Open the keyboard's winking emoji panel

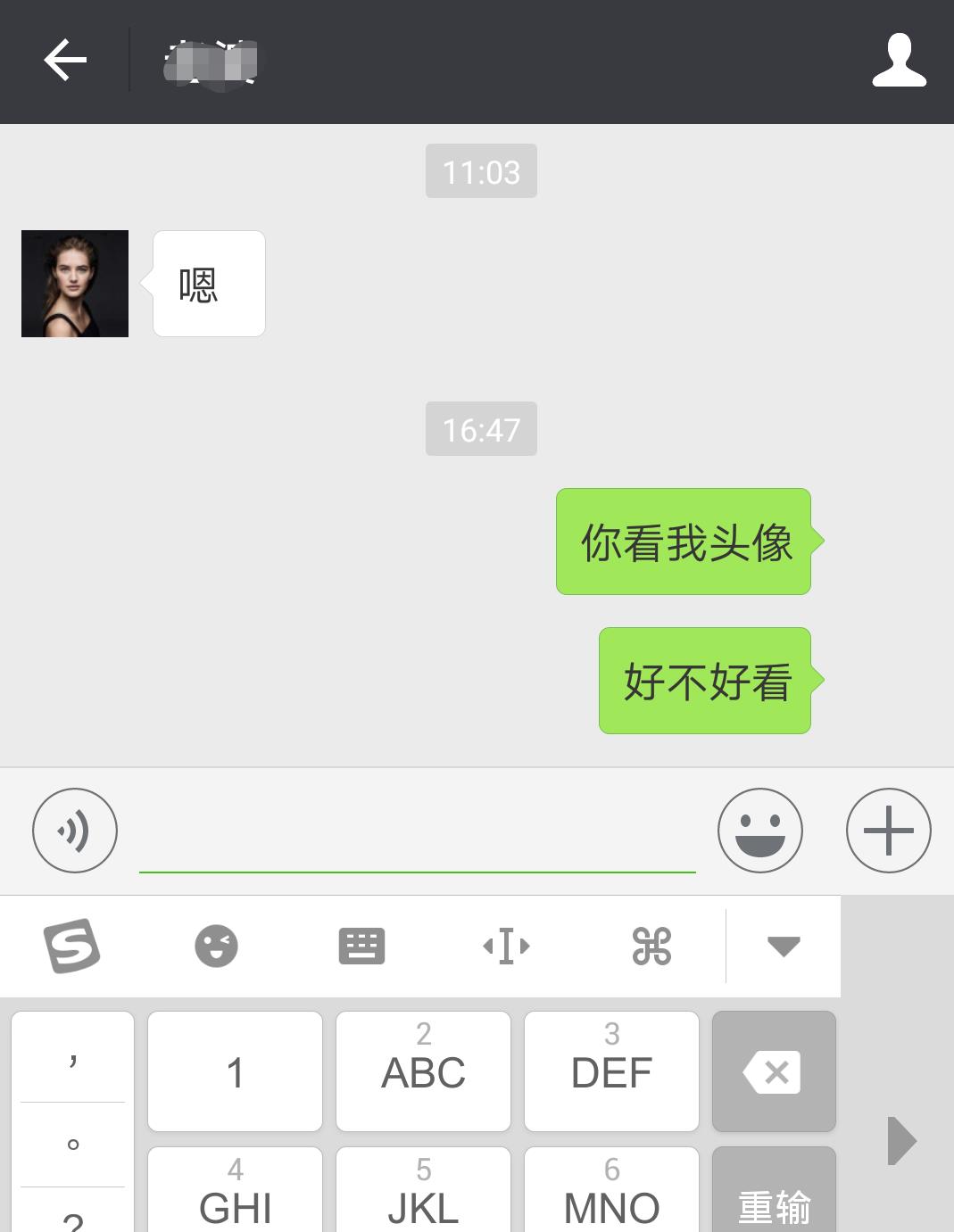tap(217, 946)
